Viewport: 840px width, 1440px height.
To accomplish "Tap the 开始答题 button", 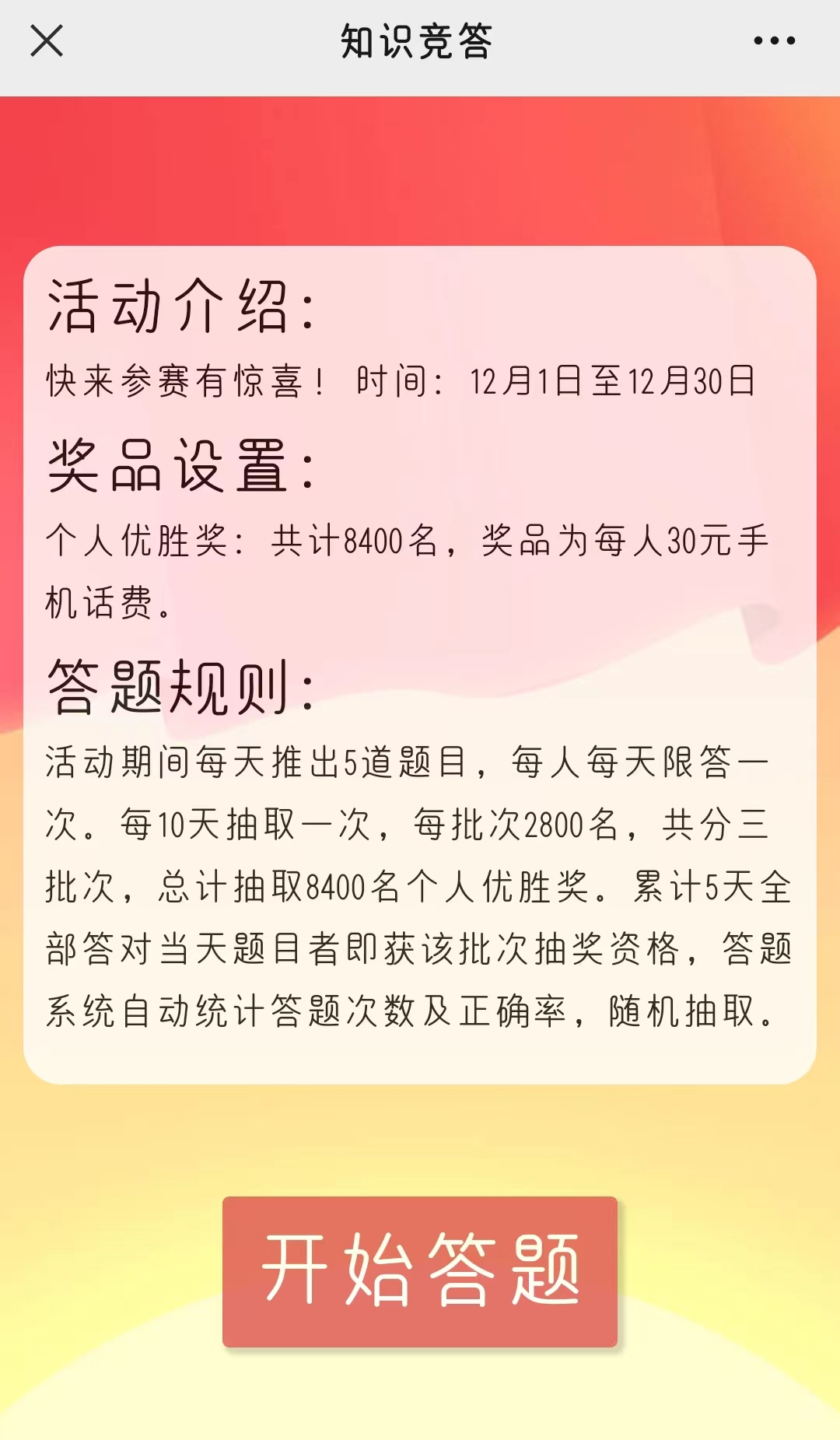I will pos(420,1271).
